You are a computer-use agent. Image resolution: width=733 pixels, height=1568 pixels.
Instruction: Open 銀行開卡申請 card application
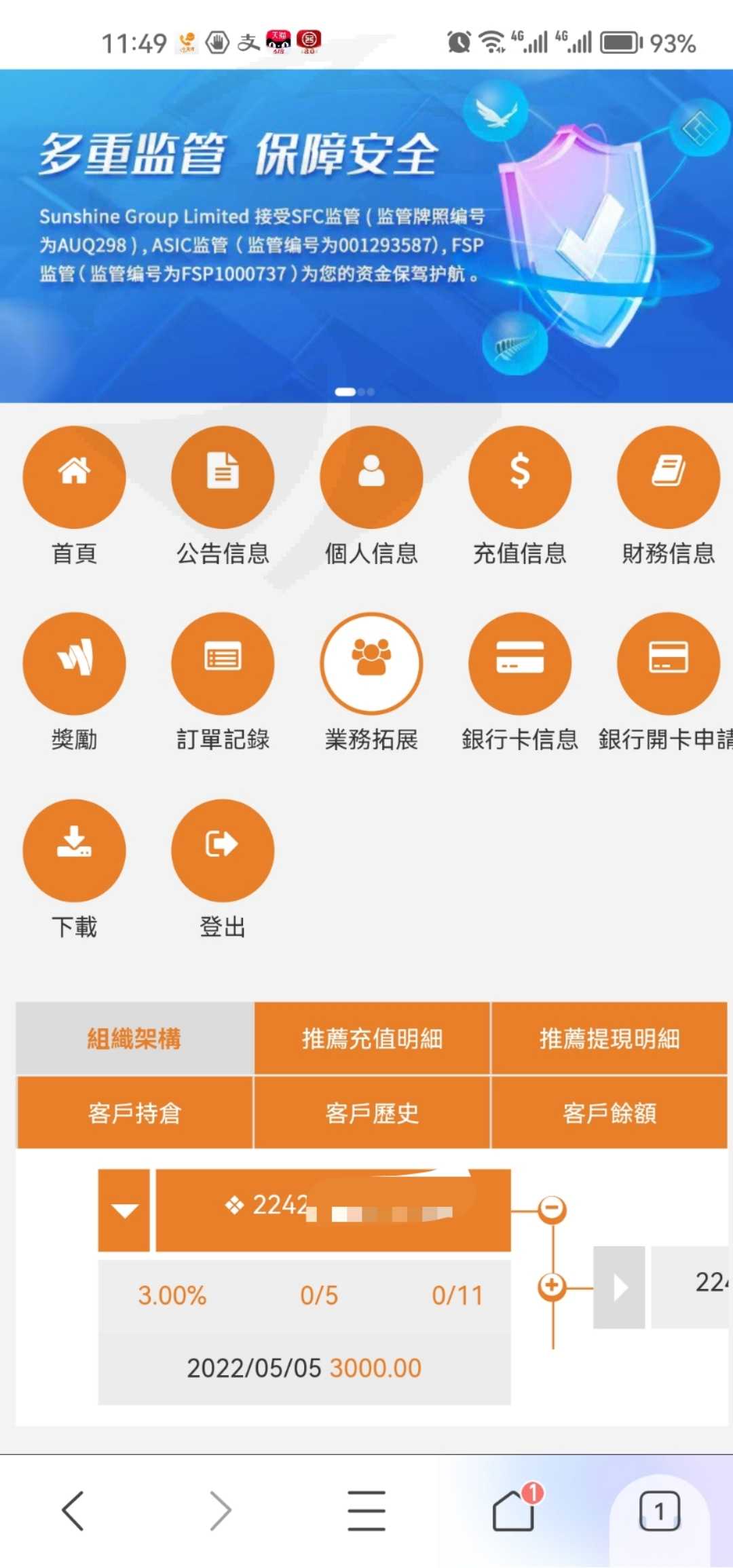tap(669, 664)
